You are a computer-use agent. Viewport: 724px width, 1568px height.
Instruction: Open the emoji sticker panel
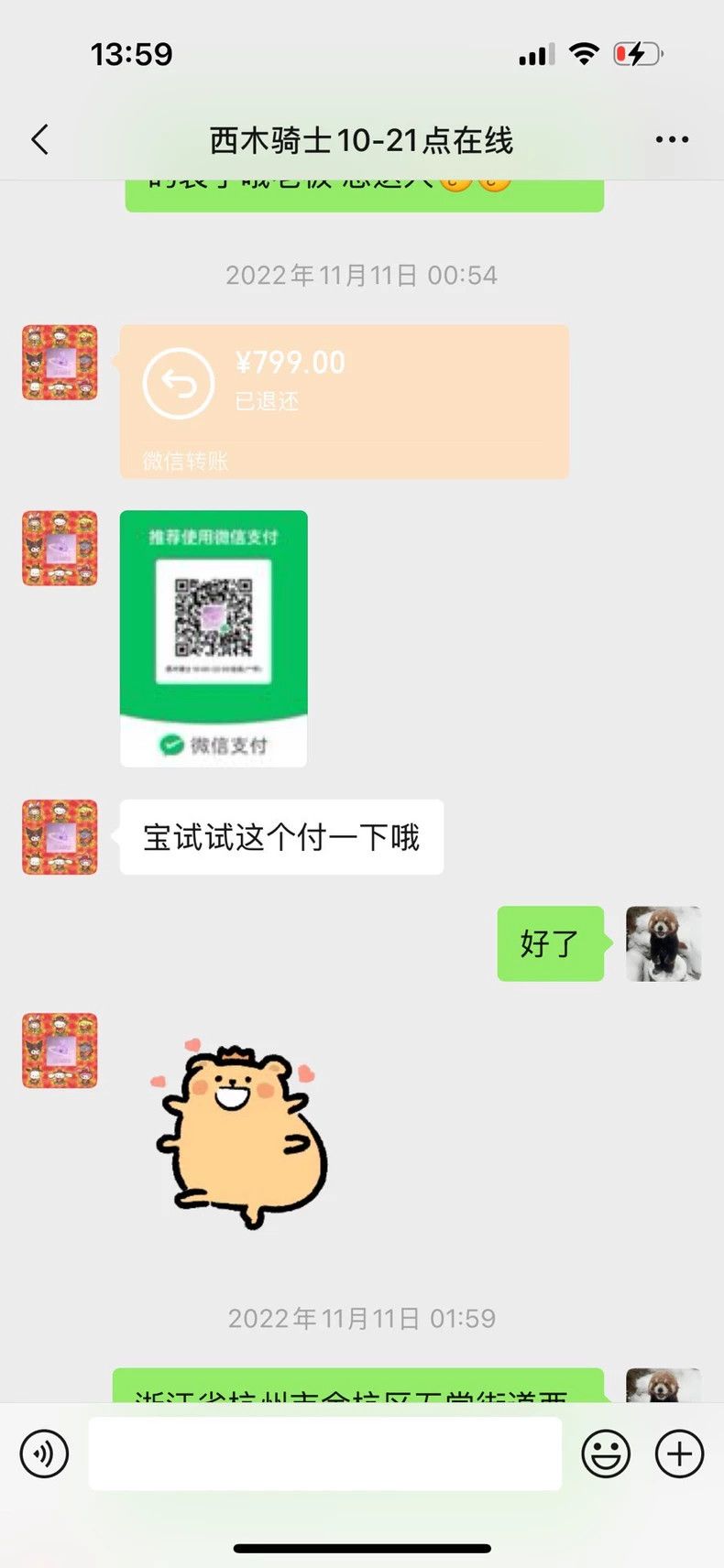coord(606,1454)
